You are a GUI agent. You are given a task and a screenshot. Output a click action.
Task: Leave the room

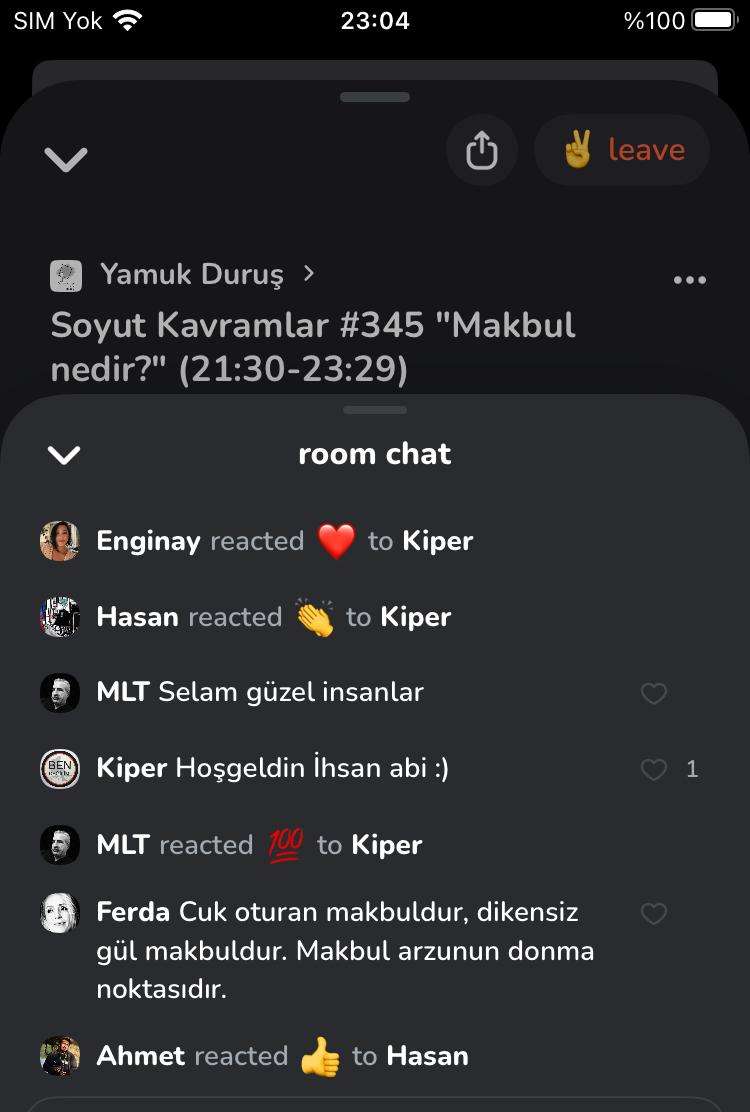622,151
